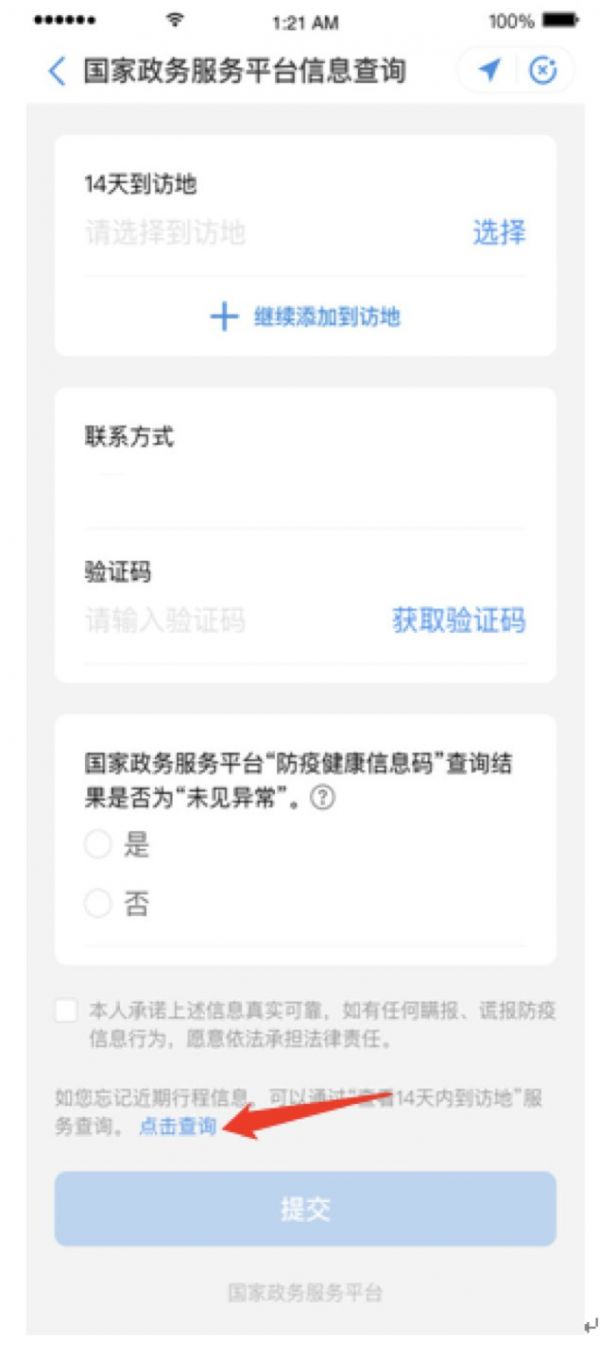Tap the location arrow icon in header
Viewport: 600px width, 1357px height.
pyautogui.click(x=488, y=70)
